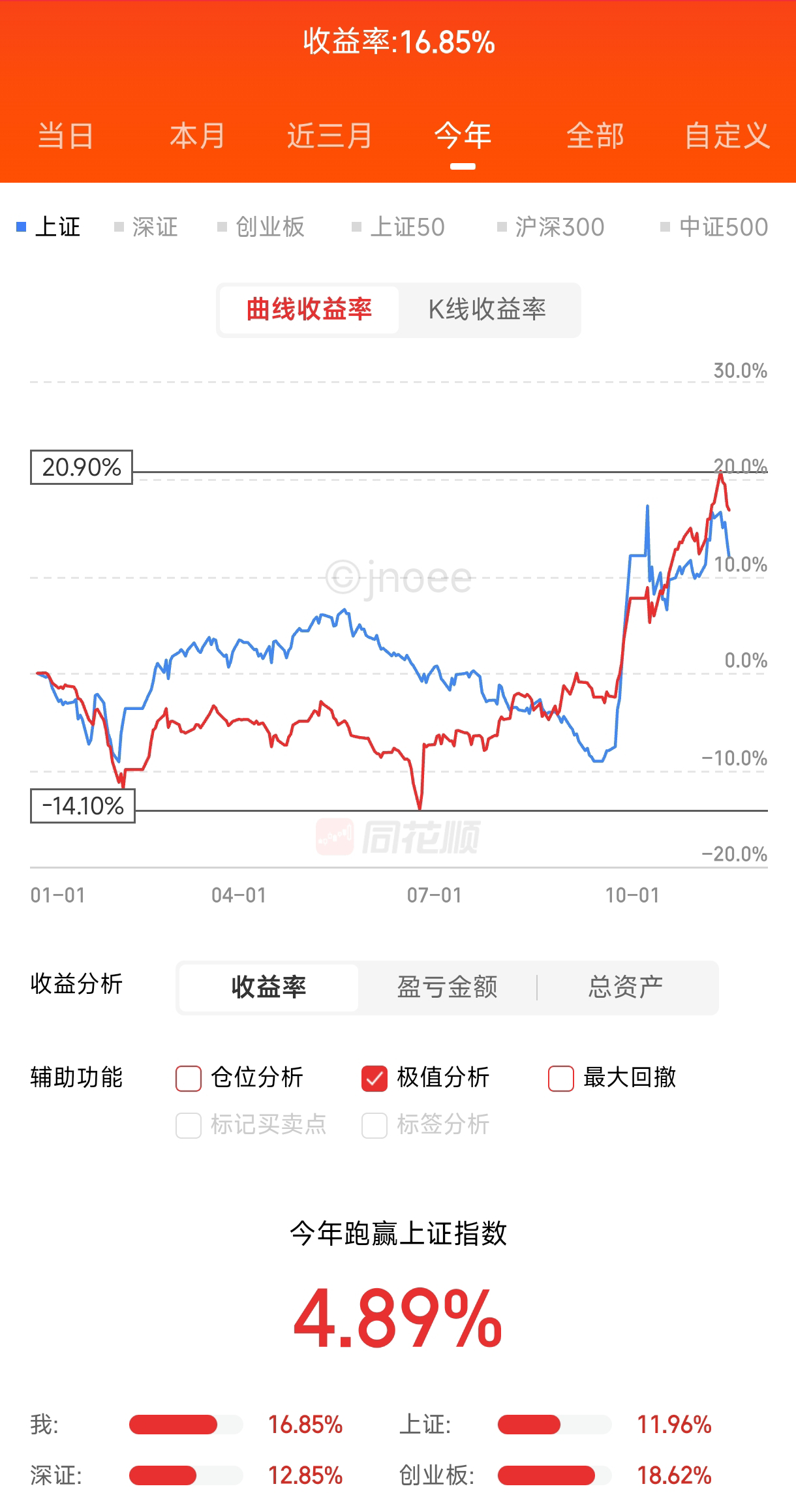Select the 沪深300 benchmark
The image size is (796, 1512).
(x=551, y=227)
